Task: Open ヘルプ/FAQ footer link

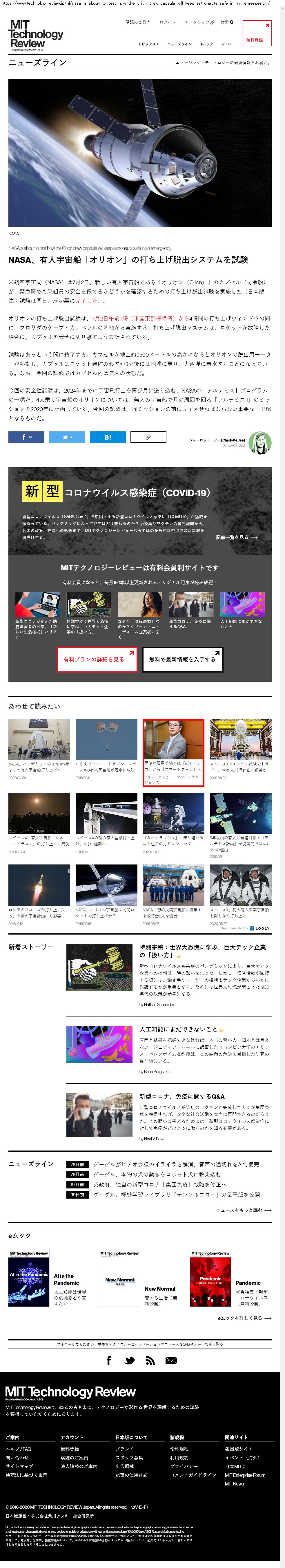Action: point(18,1449)
